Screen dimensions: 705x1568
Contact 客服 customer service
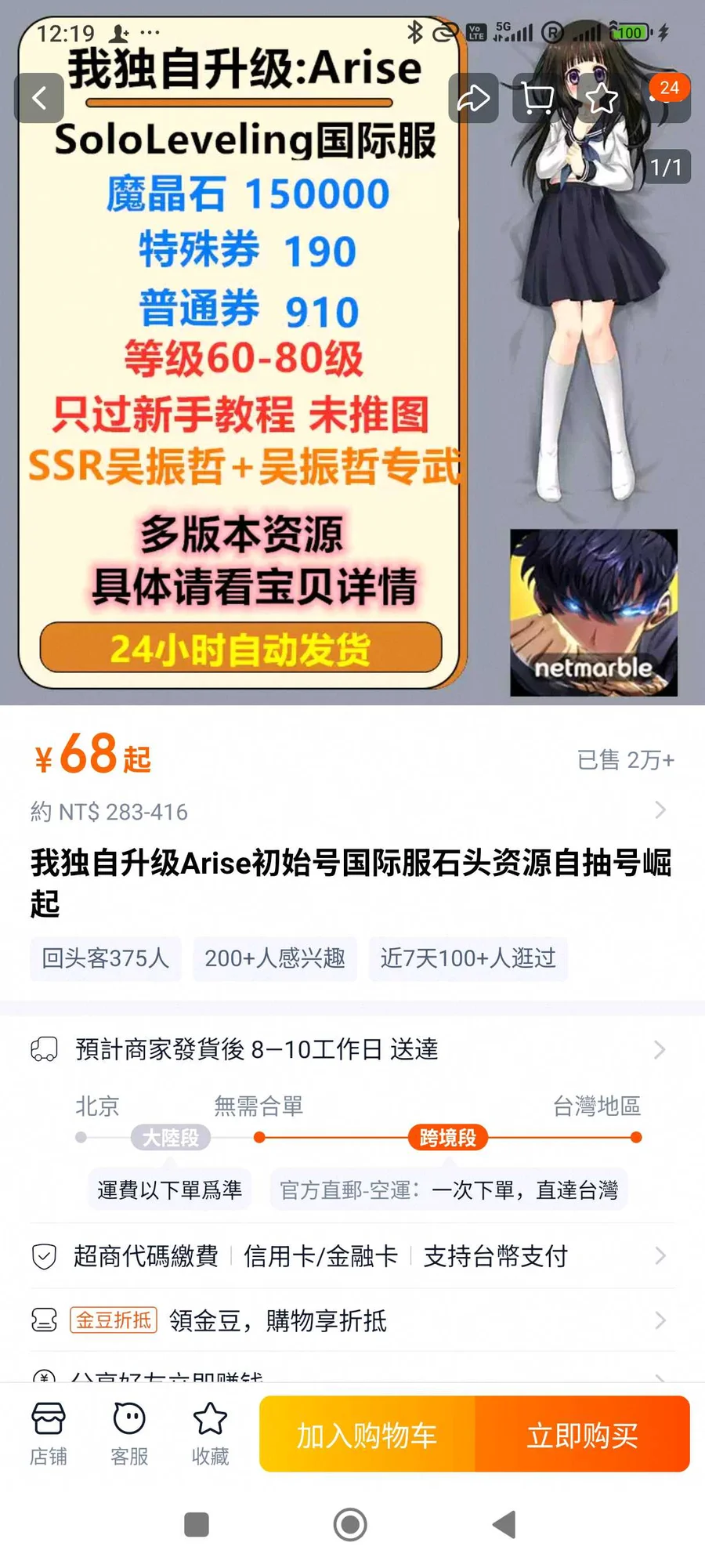129,1434
